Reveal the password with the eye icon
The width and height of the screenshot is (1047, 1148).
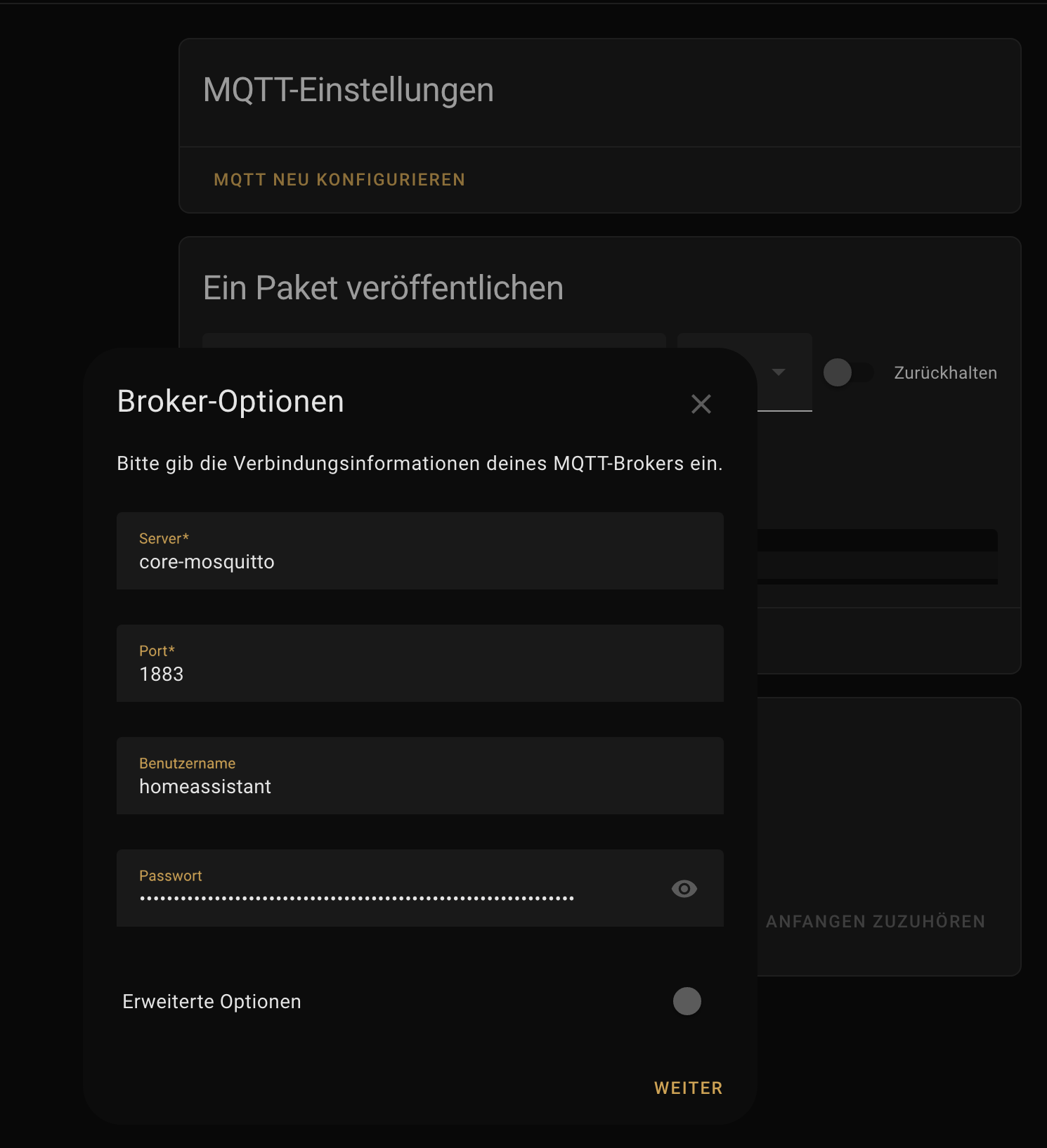tap(684, 889)
